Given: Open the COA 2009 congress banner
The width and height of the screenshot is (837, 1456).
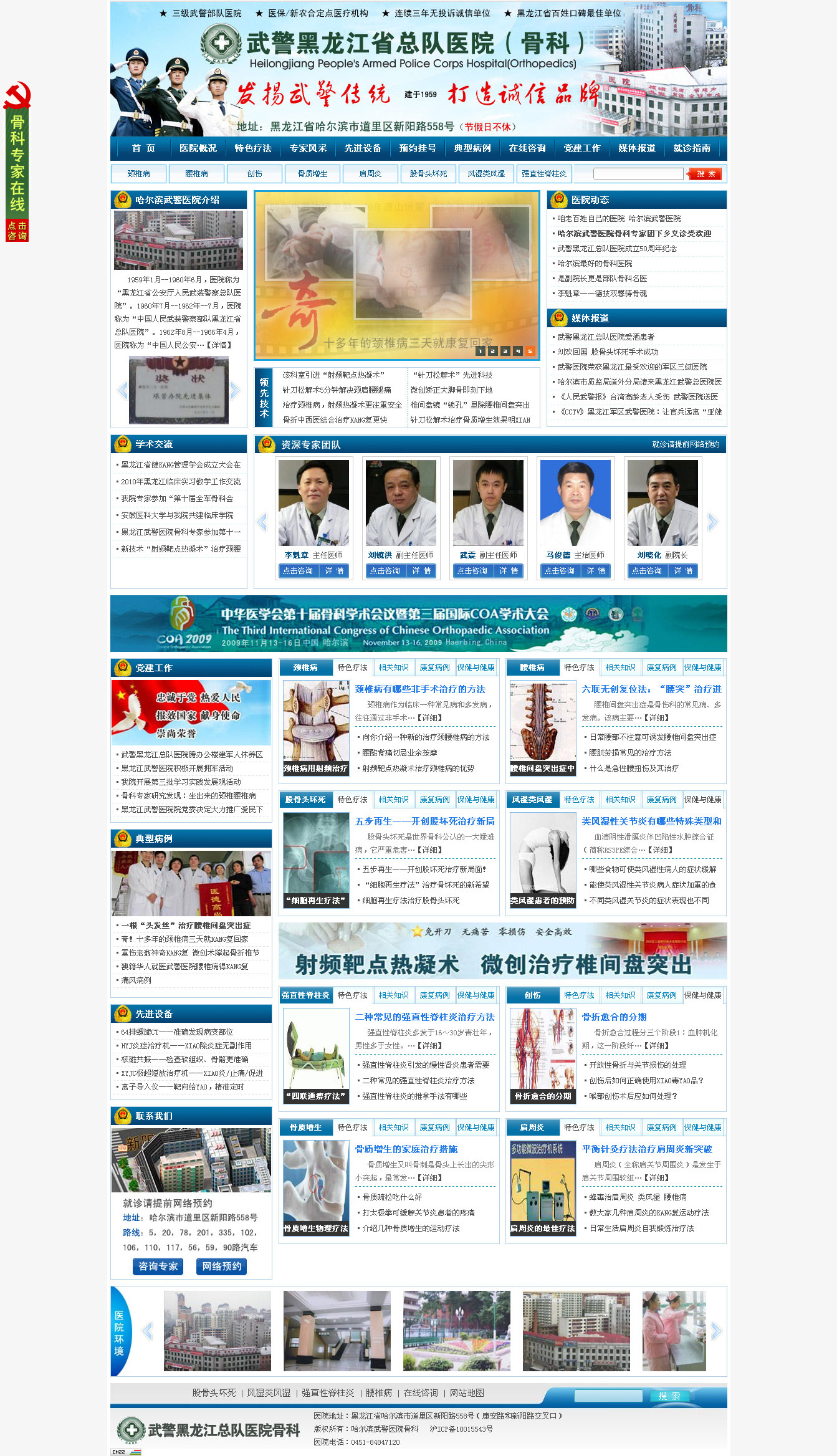Looking at the screenshot, I should (418, 624).
